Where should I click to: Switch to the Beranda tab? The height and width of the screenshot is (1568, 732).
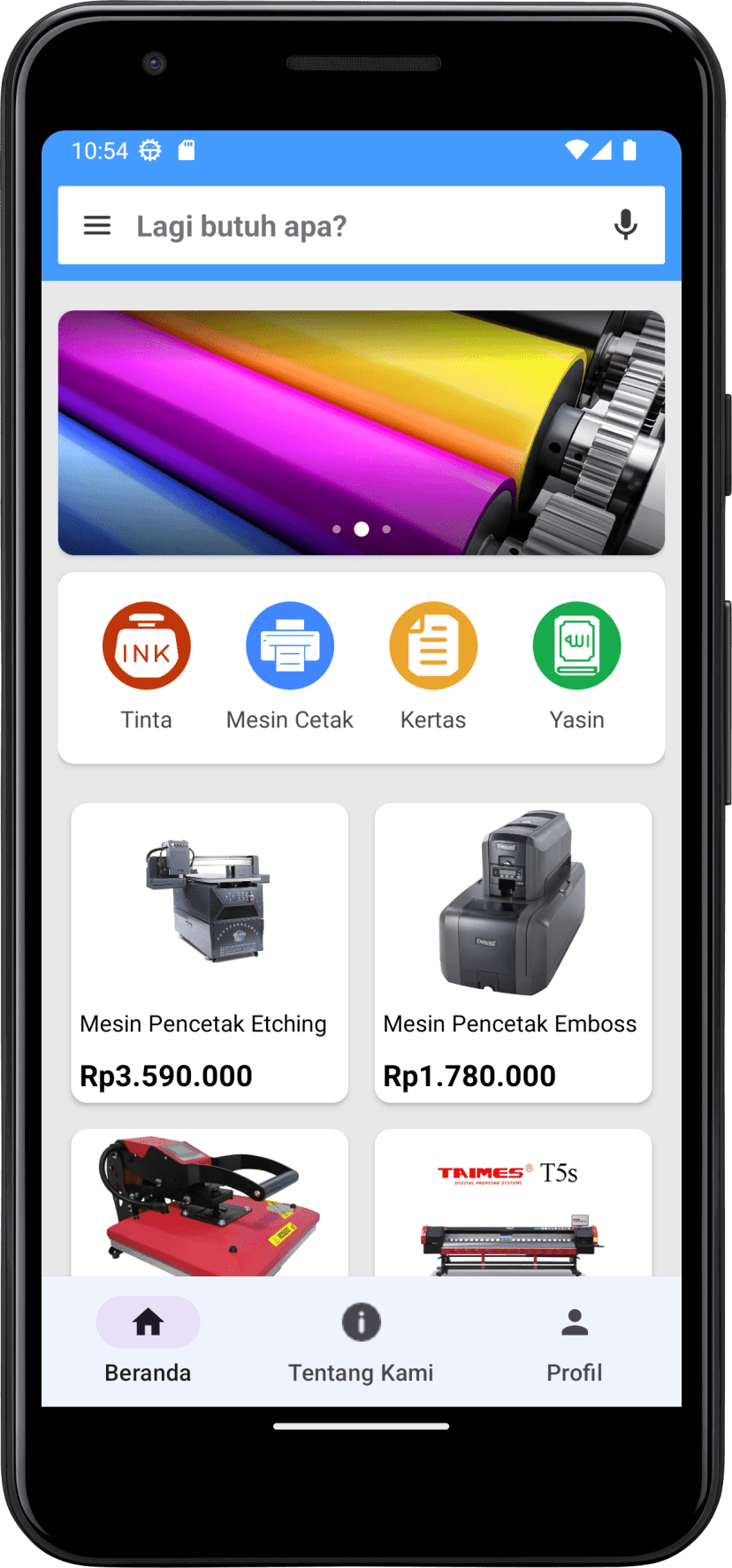148,1341
